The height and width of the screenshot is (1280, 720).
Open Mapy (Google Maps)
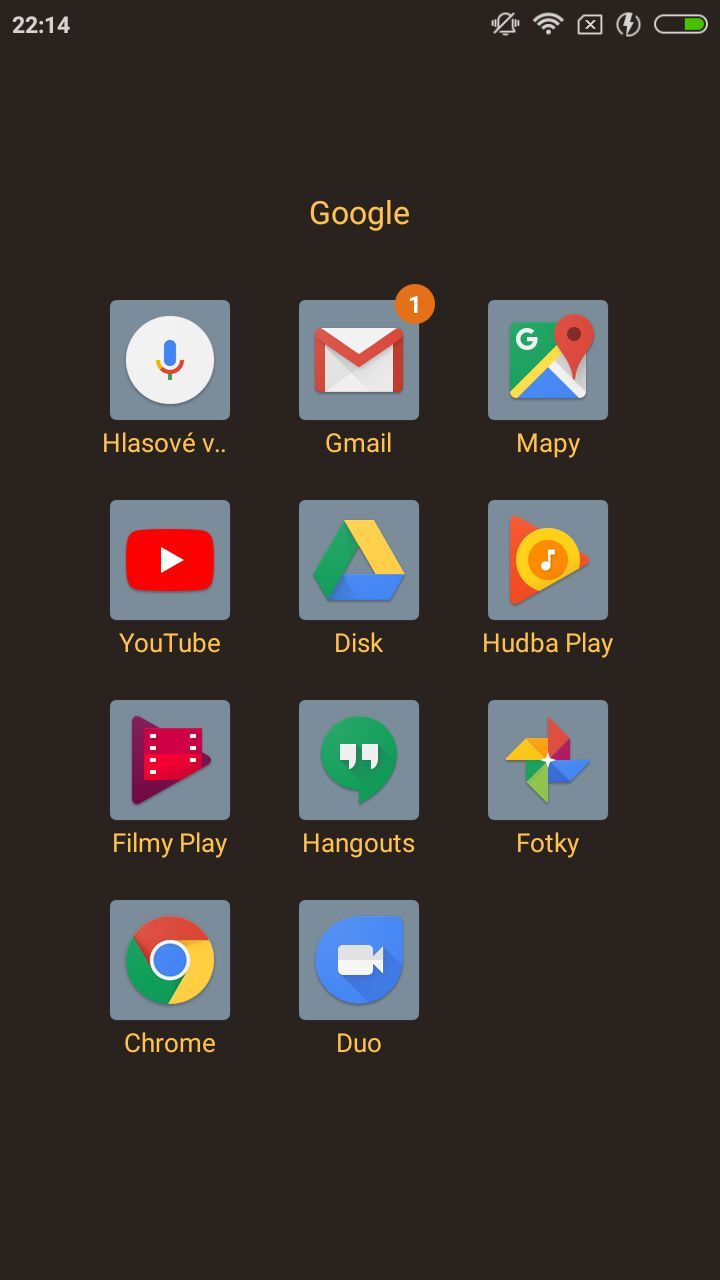547,360
